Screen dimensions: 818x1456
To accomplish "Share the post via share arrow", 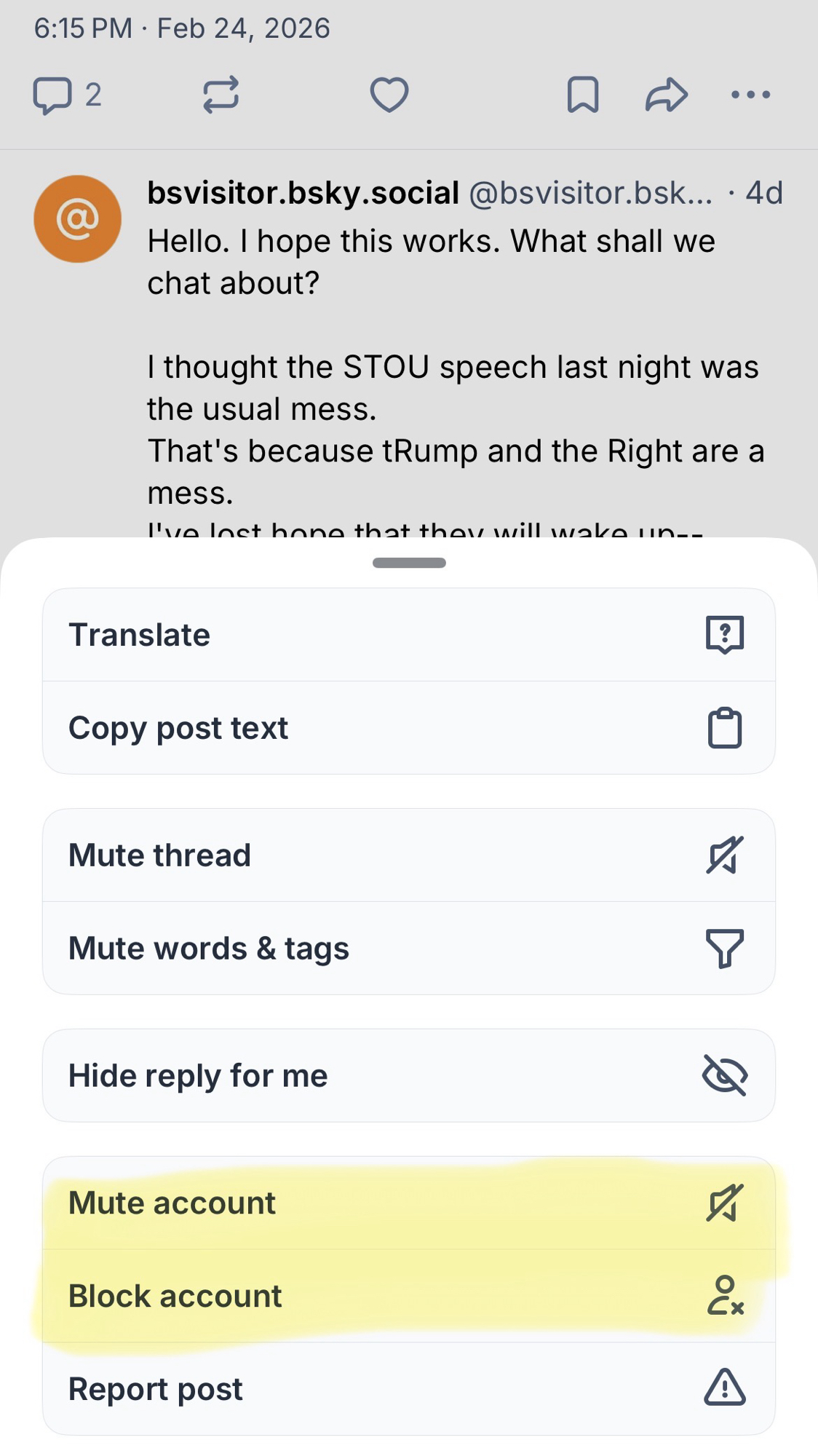I will coord(666,95).
